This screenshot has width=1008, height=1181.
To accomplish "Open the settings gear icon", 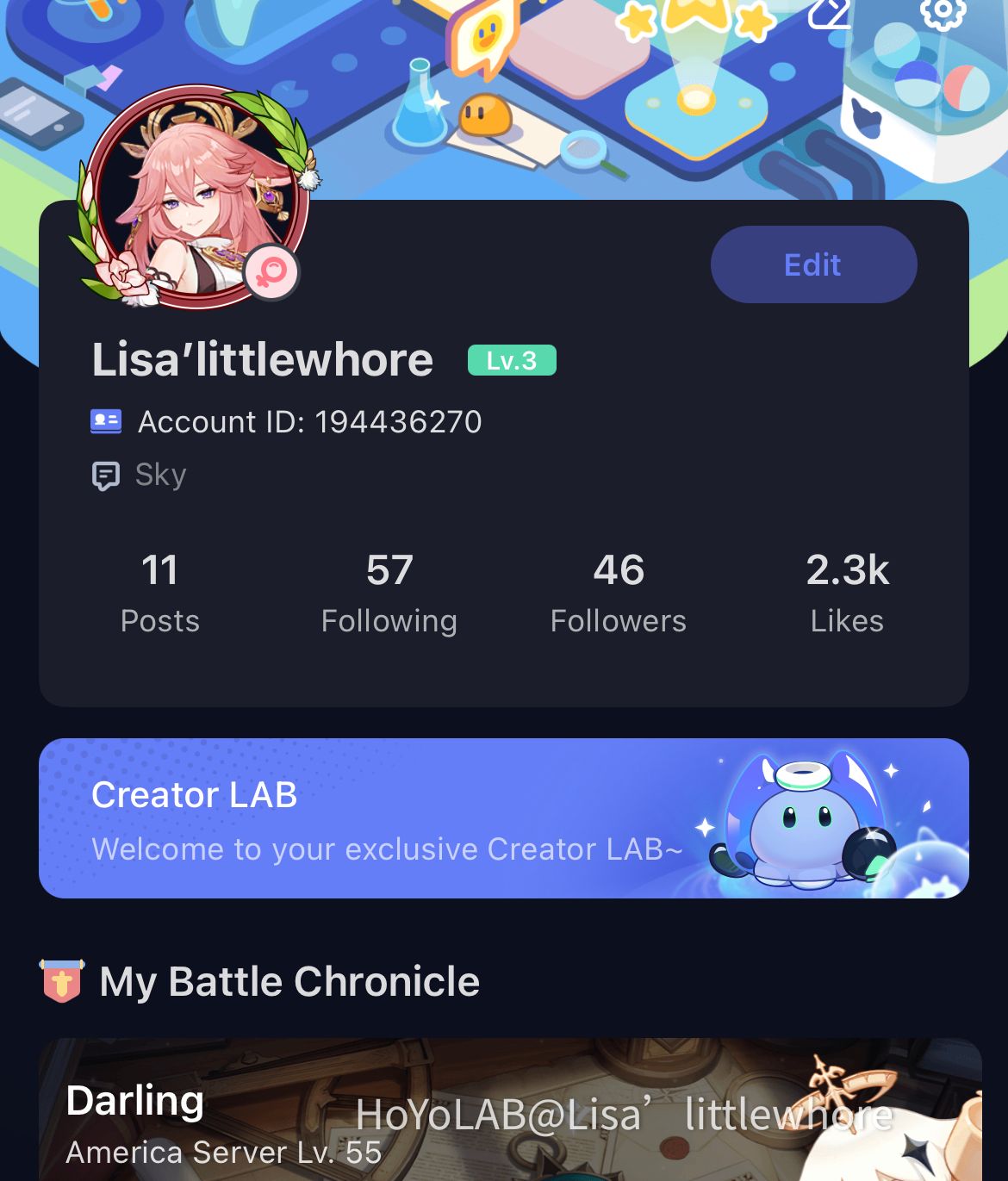I will pos(943,11).
